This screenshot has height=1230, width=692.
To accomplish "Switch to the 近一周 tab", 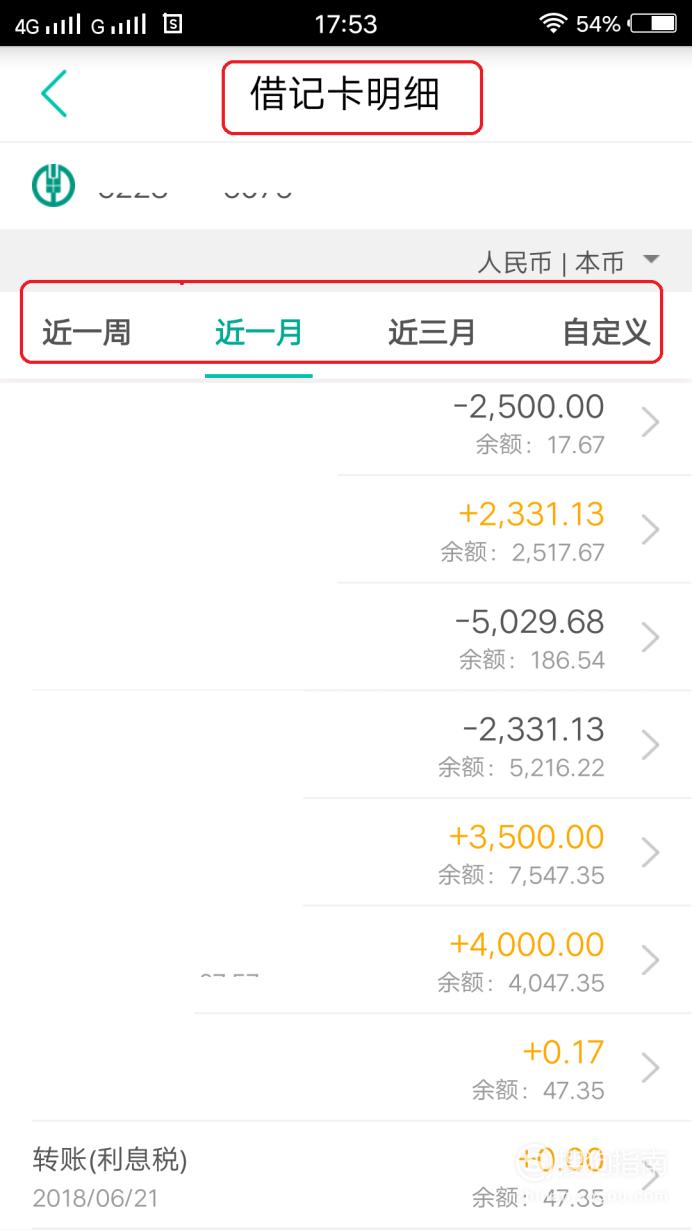I will click(x=86, y=332).
